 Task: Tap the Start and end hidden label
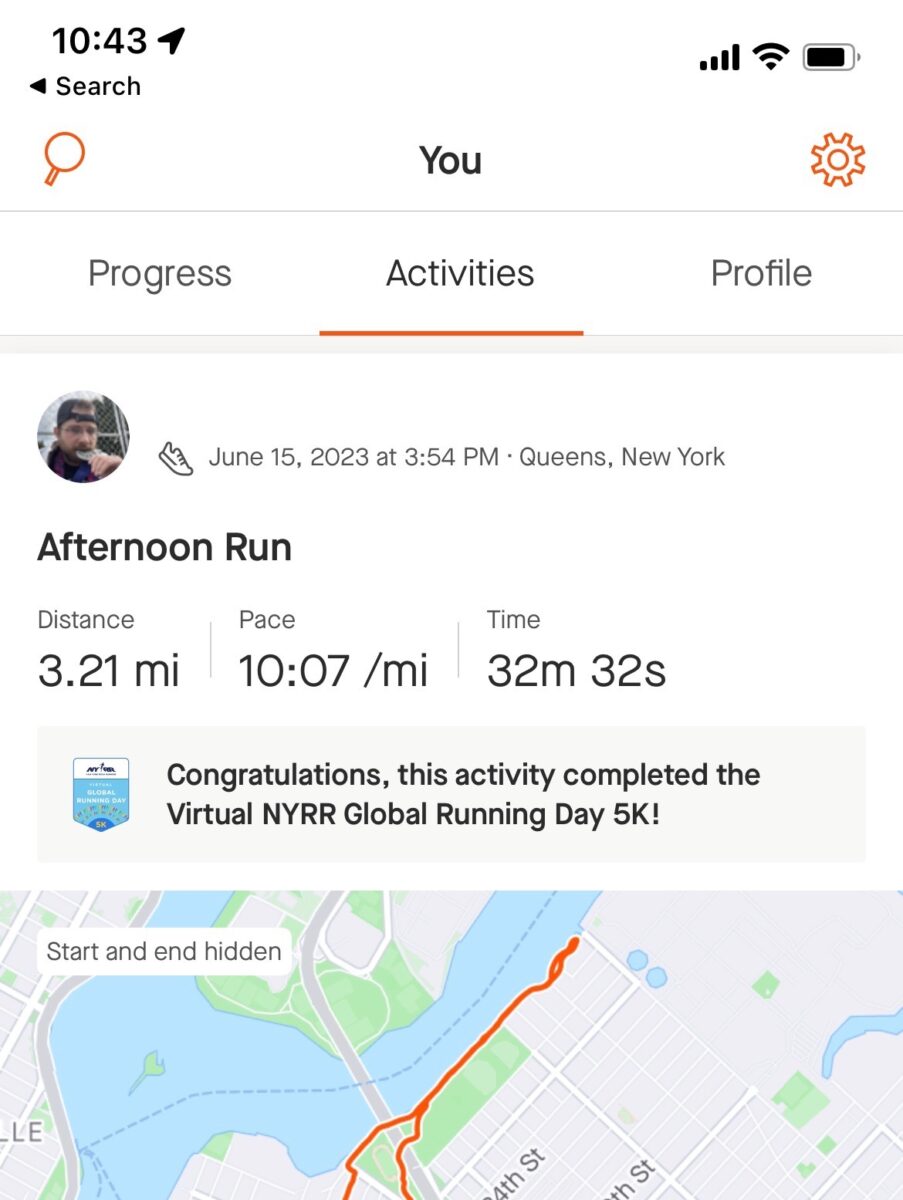click(x=162, y=951)
